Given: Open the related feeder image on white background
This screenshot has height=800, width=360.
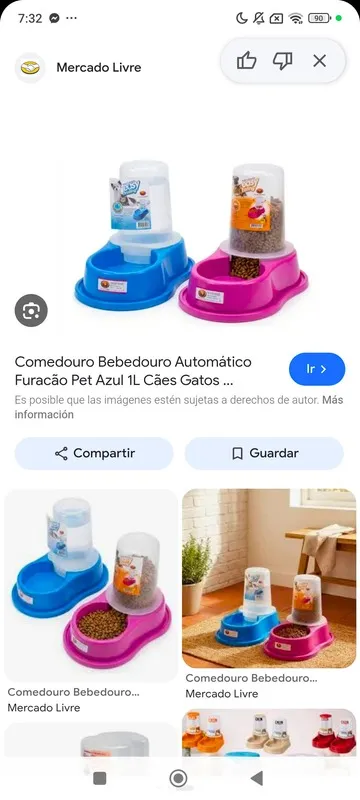Looking at the screenshot, I should click(x=91, y=585).
